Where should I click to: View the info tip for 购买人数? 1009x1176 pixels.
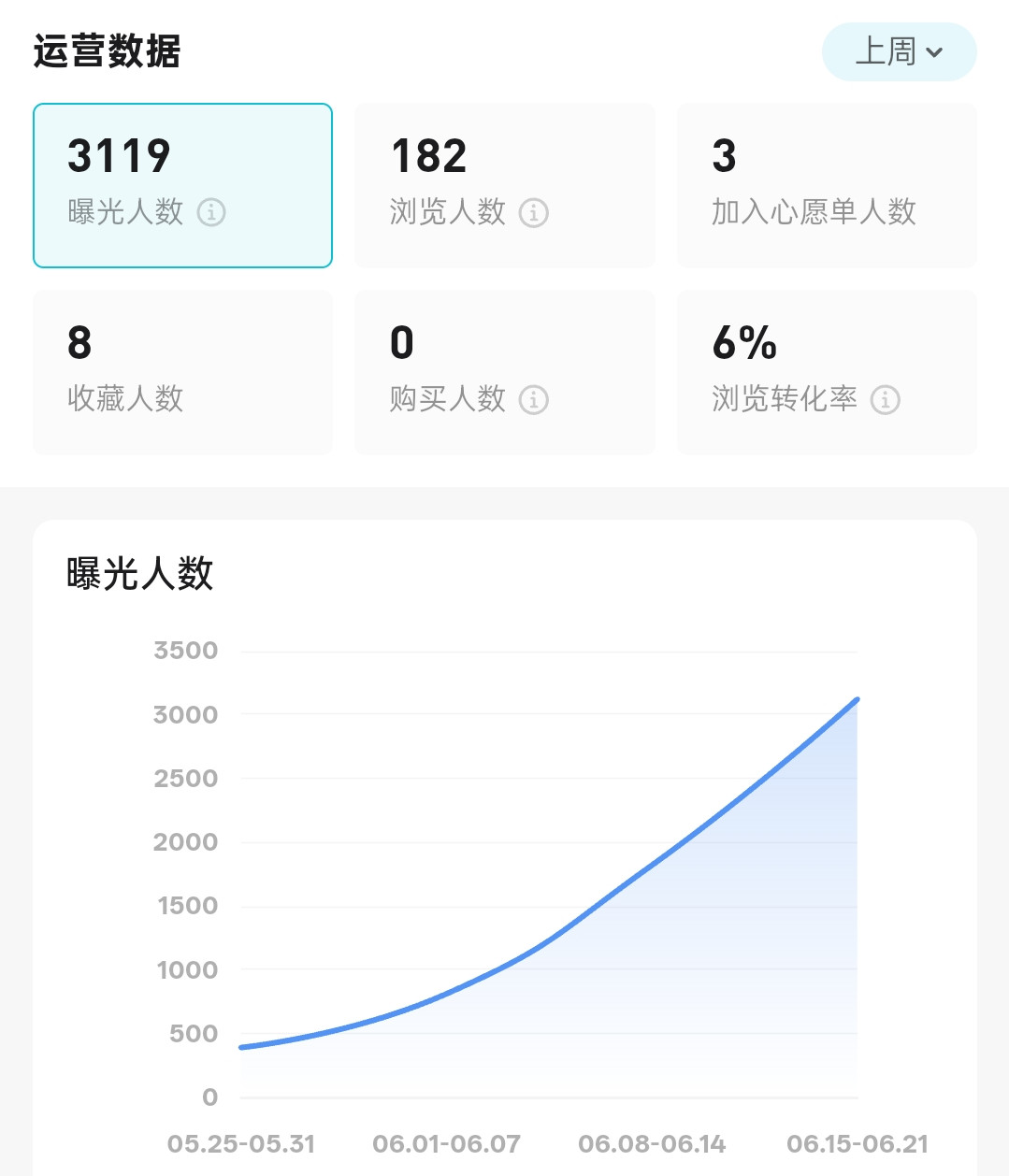[534, 399]
